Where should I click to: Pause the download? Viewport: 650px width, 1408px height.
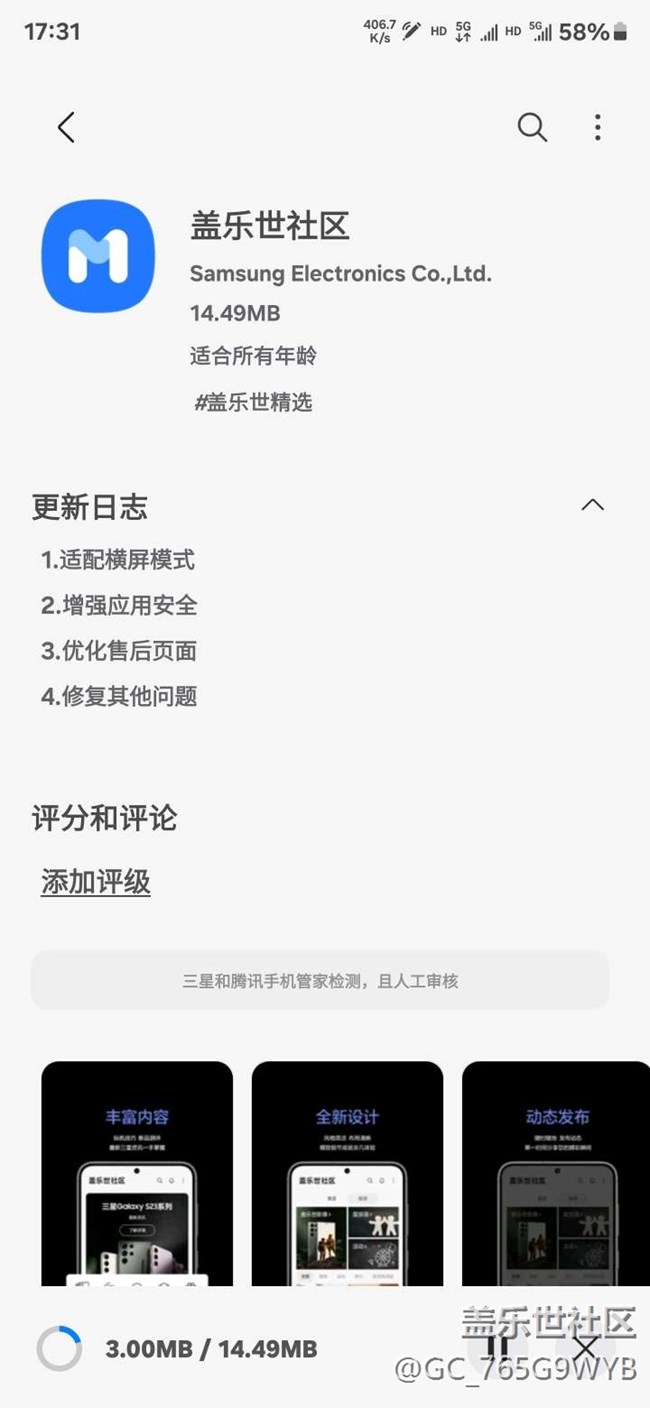(x=497, y=1347)
